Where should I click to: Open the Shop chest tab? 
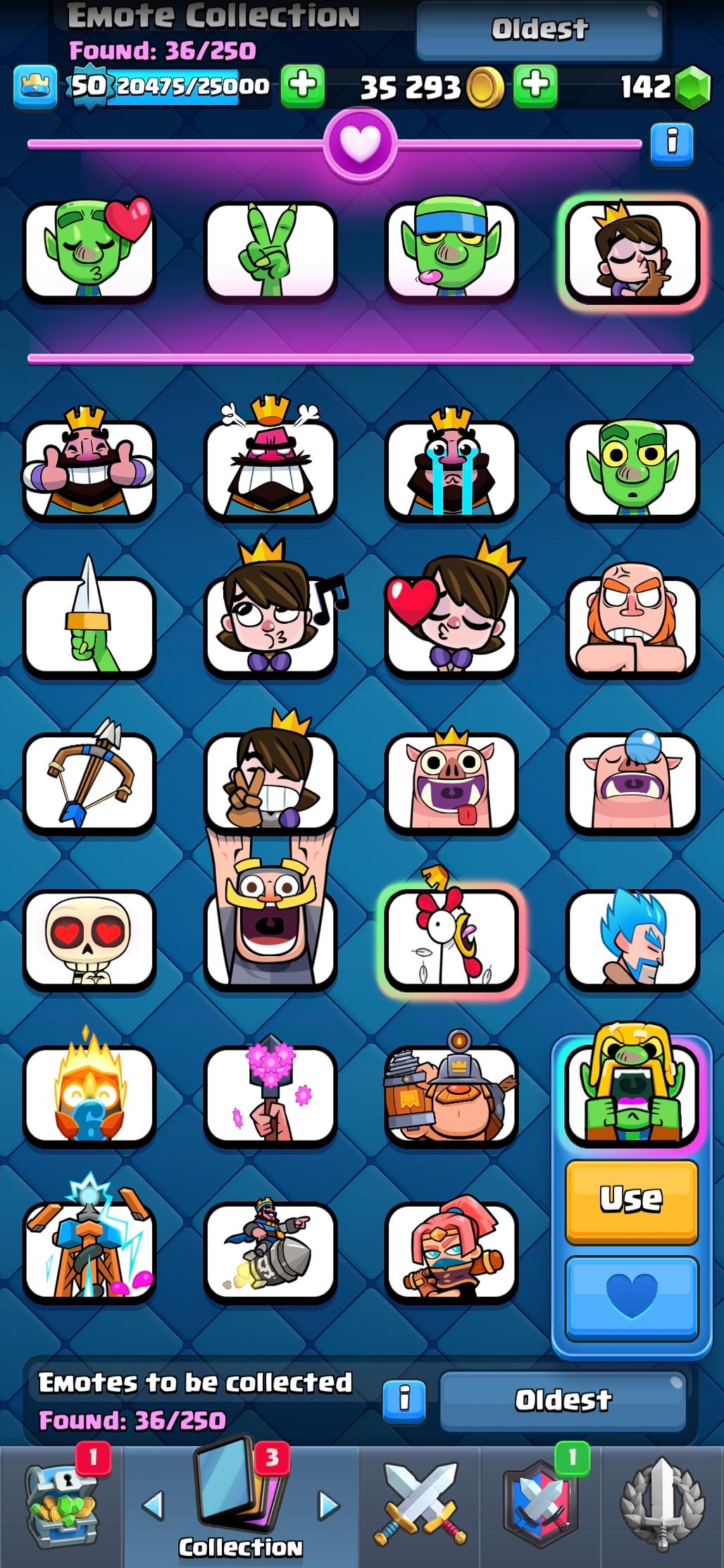62,1507
